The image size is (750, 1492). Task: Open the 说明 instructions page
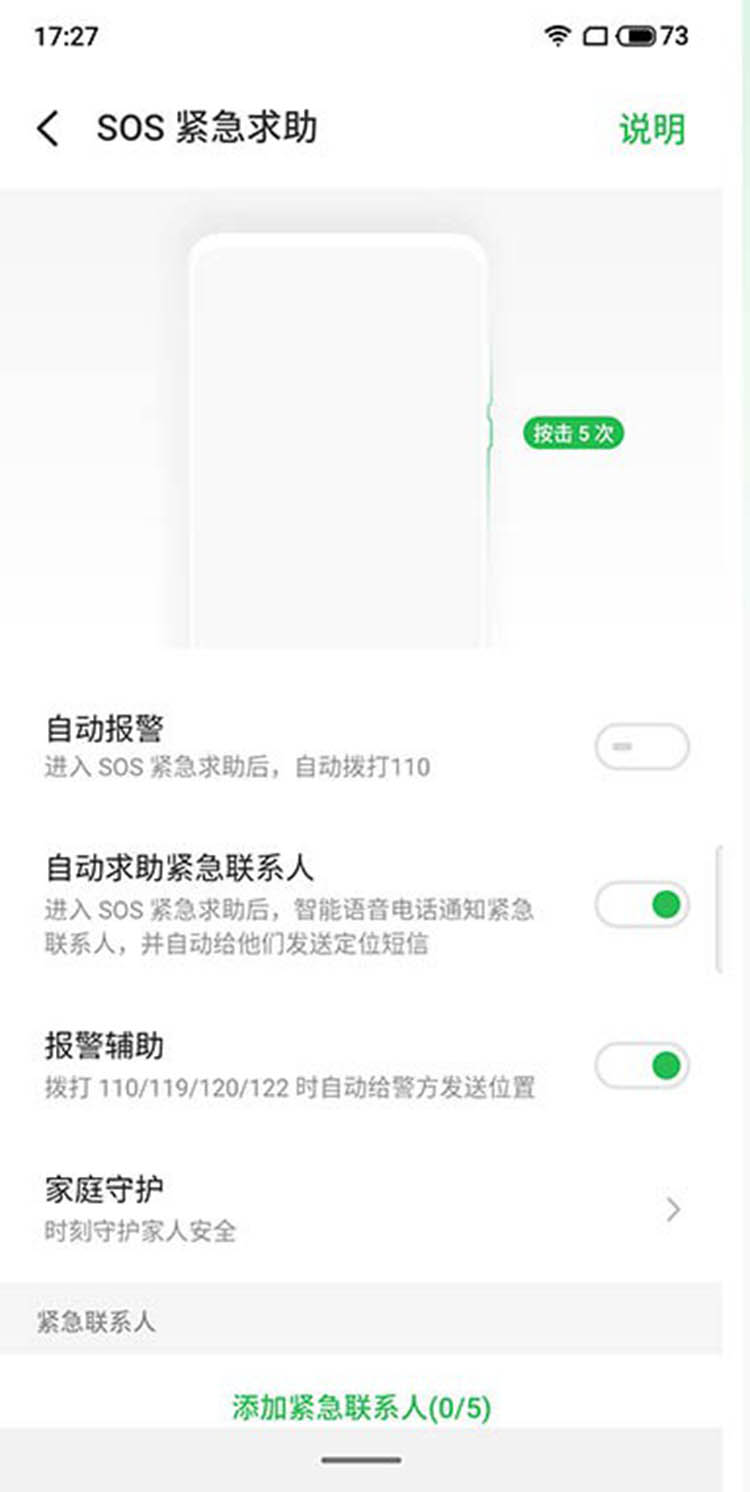coord(652,129)
